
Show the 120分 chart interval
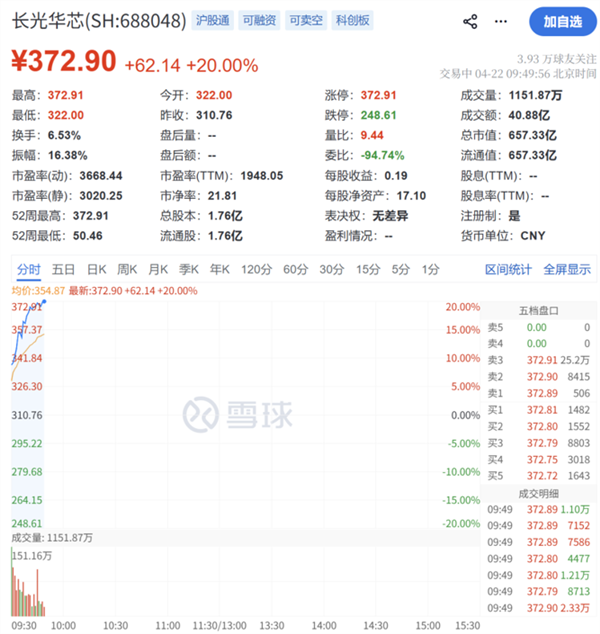256,269
